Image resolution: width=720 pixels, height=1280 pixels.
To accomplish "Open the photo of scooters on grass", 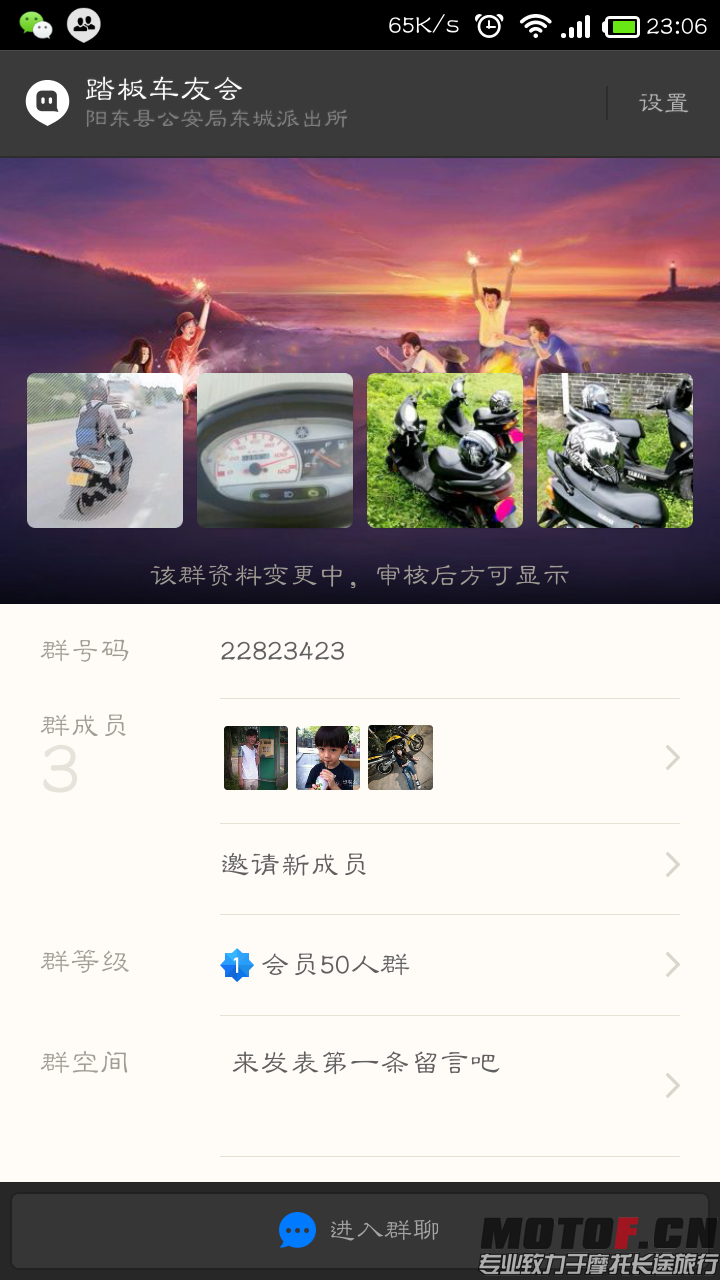I will coord(445,451).
